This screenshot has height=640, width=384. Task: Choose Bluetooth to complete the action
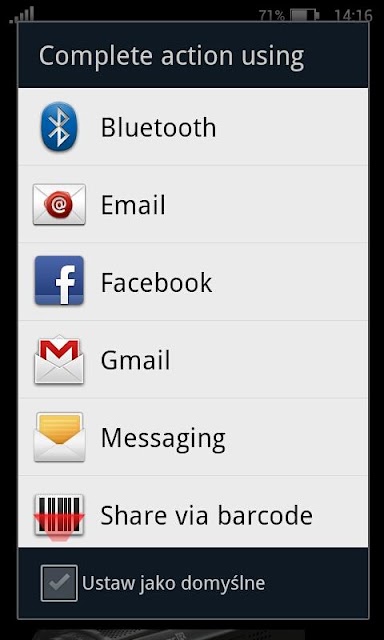(193, 127)
